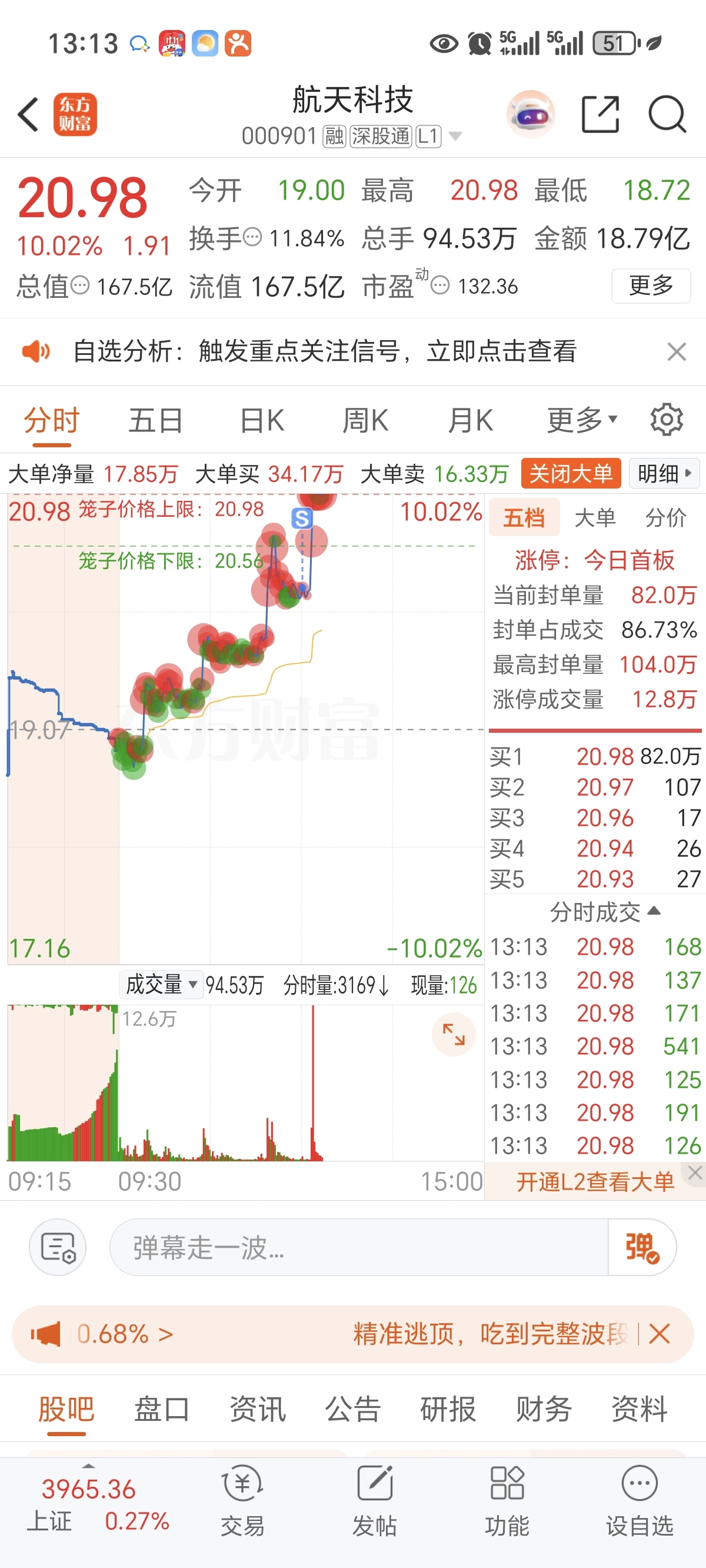Viewport: 706px width, 1568px height.
Task: Tap 更多 button in quote header
Action: (651, 285)
